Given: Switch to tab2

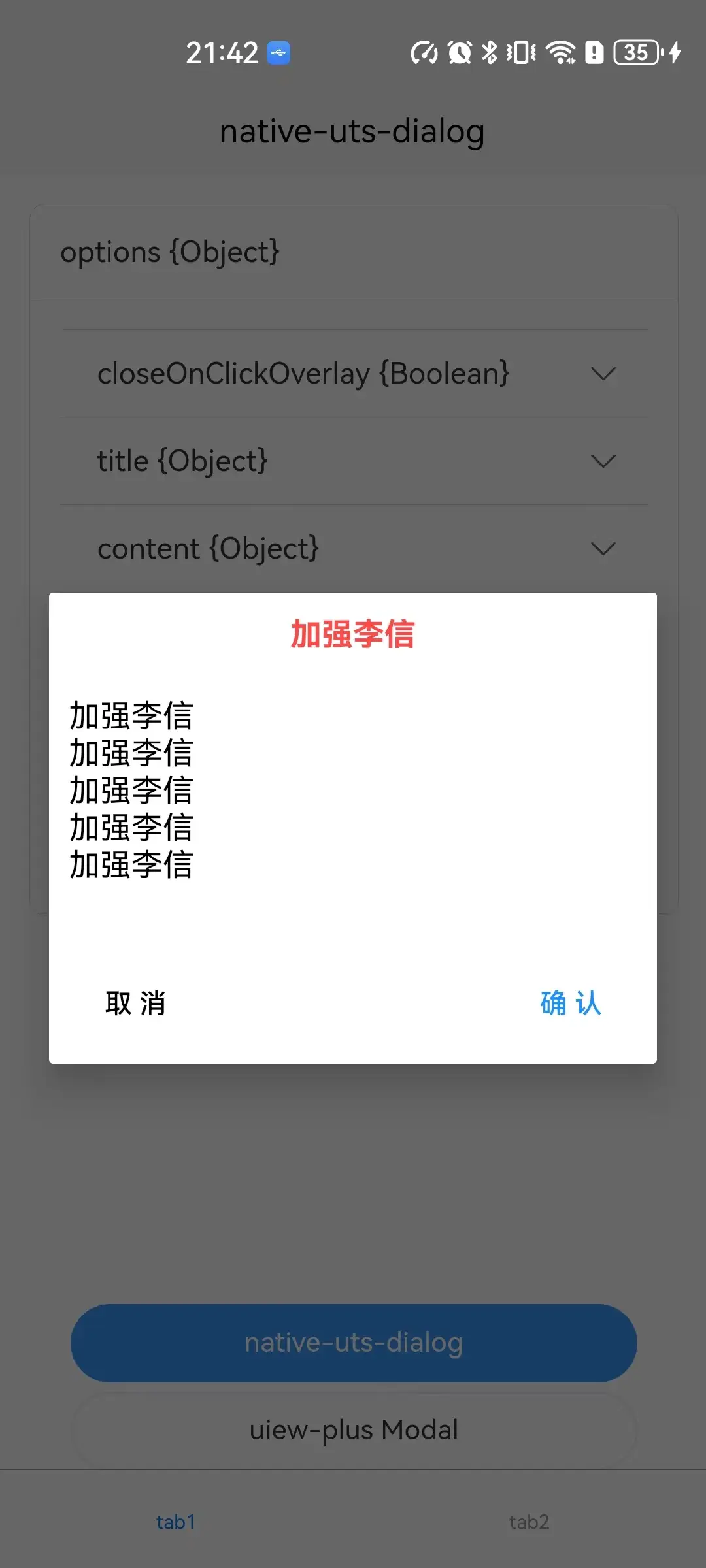Looking at the screenshot, I should coord(529,1522).
